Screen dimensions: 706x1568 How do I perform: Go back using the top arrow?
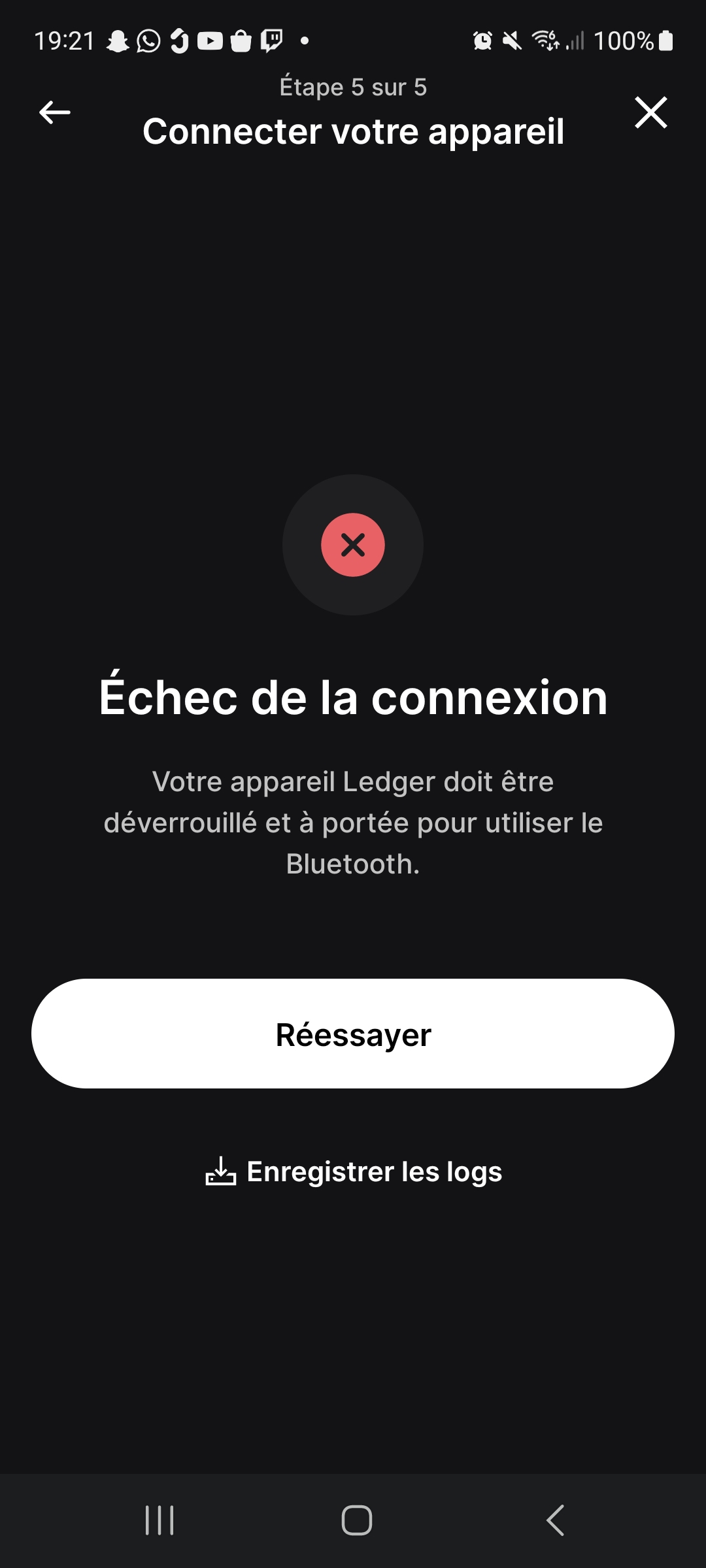55,112
